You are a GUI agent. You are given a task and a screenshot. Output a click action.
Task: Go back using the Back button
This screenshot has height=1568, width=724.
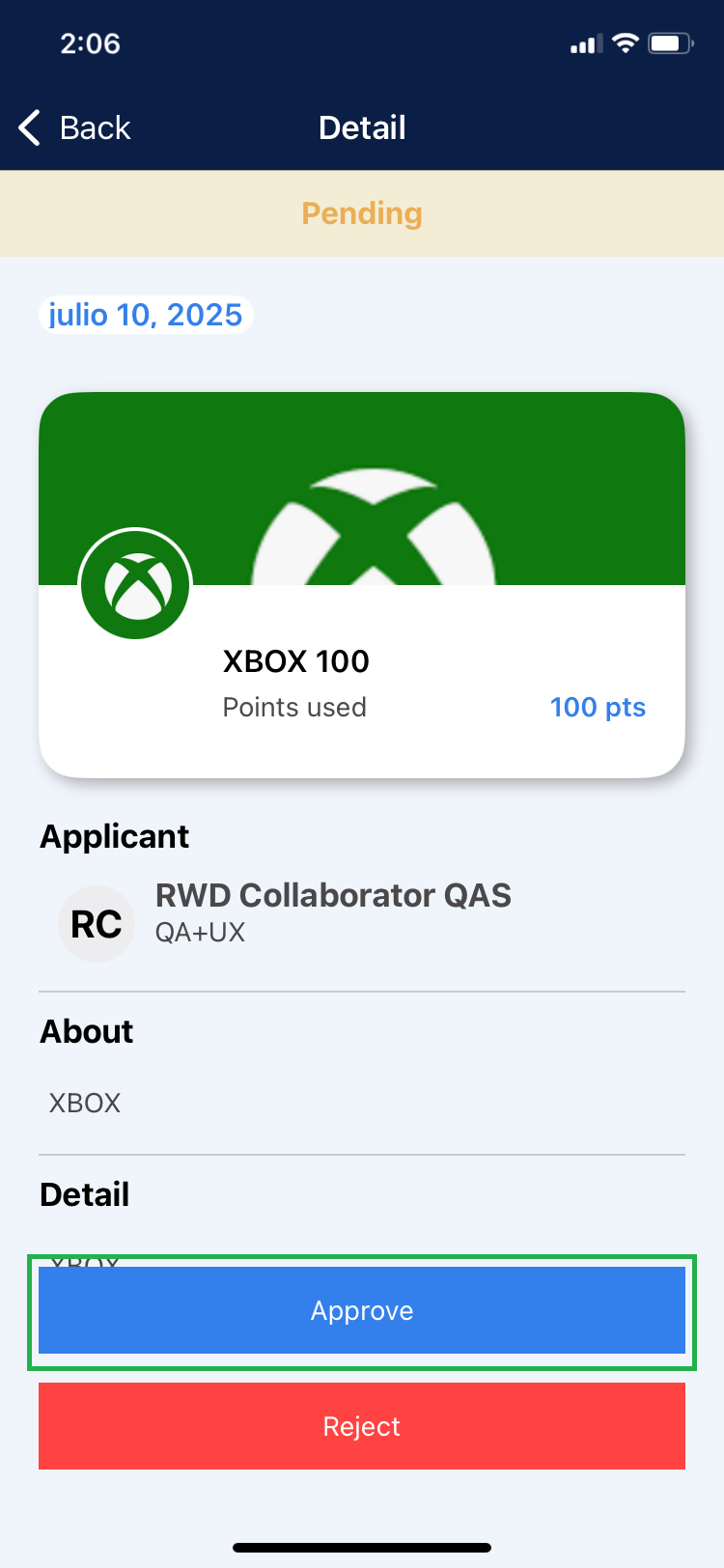coord(75,127)
